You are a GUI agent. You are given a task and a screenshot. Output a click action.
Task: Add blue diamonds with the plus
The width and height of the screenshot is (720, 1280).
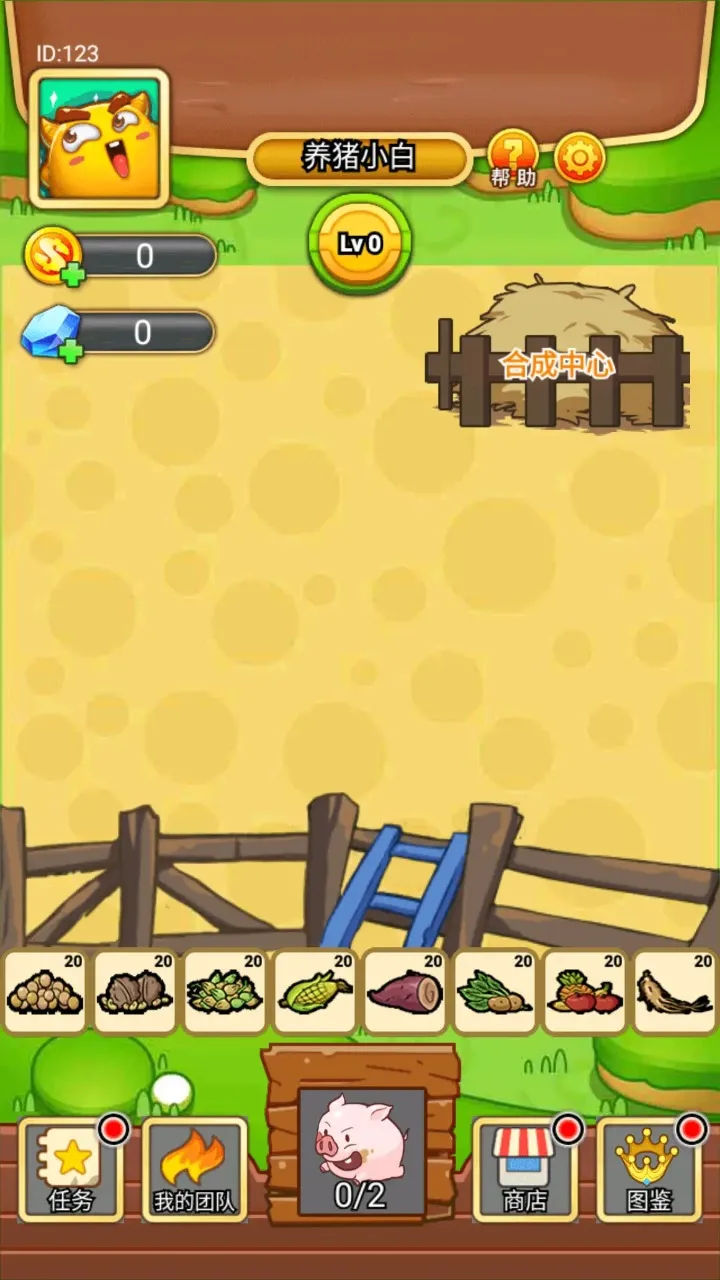point(70,350)
